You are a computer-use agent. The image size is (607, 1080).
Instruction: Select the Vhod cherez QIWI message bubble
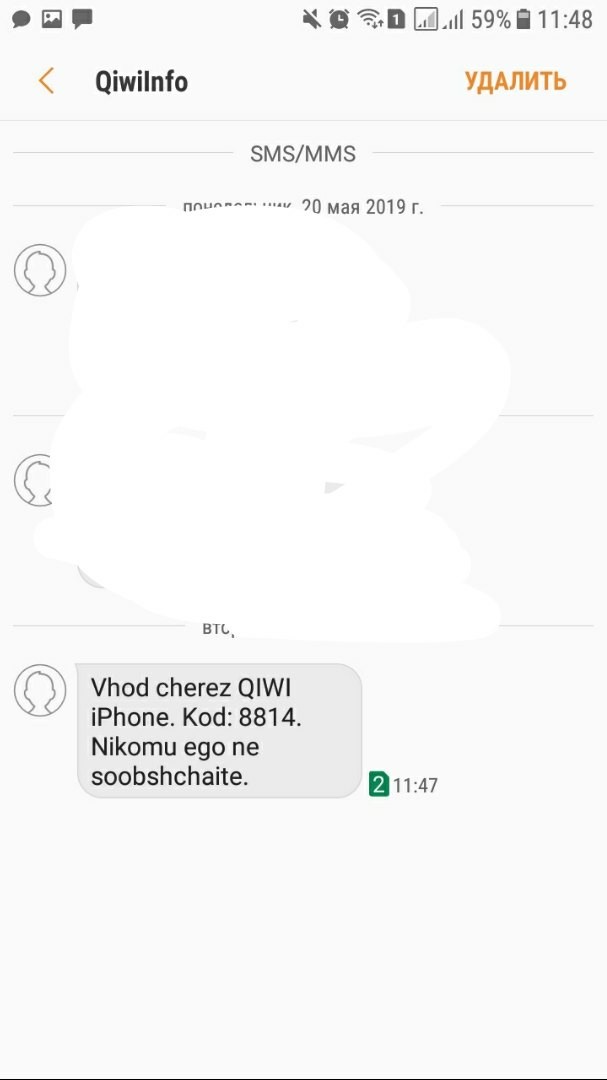pos(219,731)
